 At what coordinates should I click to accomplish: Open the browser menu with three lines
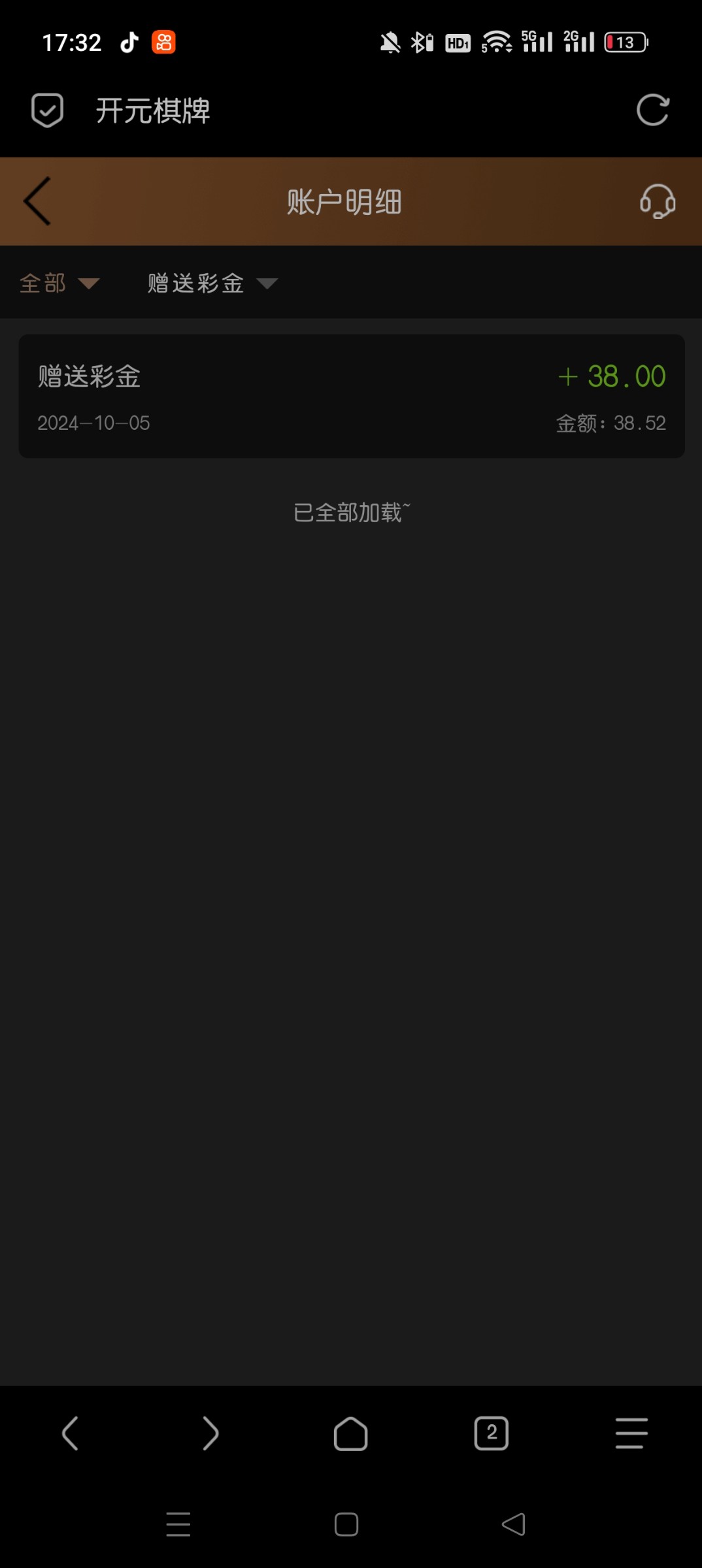pyautogui.click(x=631, y=1433)
